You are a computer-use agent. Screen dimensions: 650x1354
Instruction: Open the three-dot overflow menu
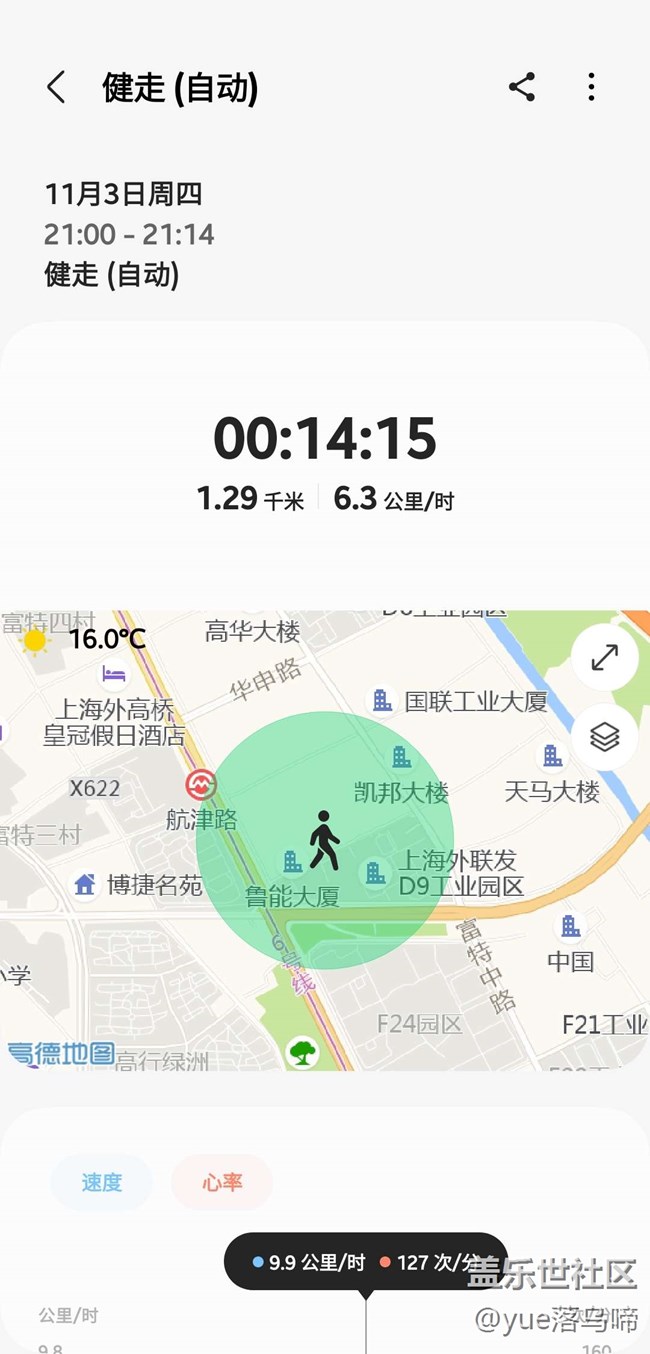click(x=591, y=88)
